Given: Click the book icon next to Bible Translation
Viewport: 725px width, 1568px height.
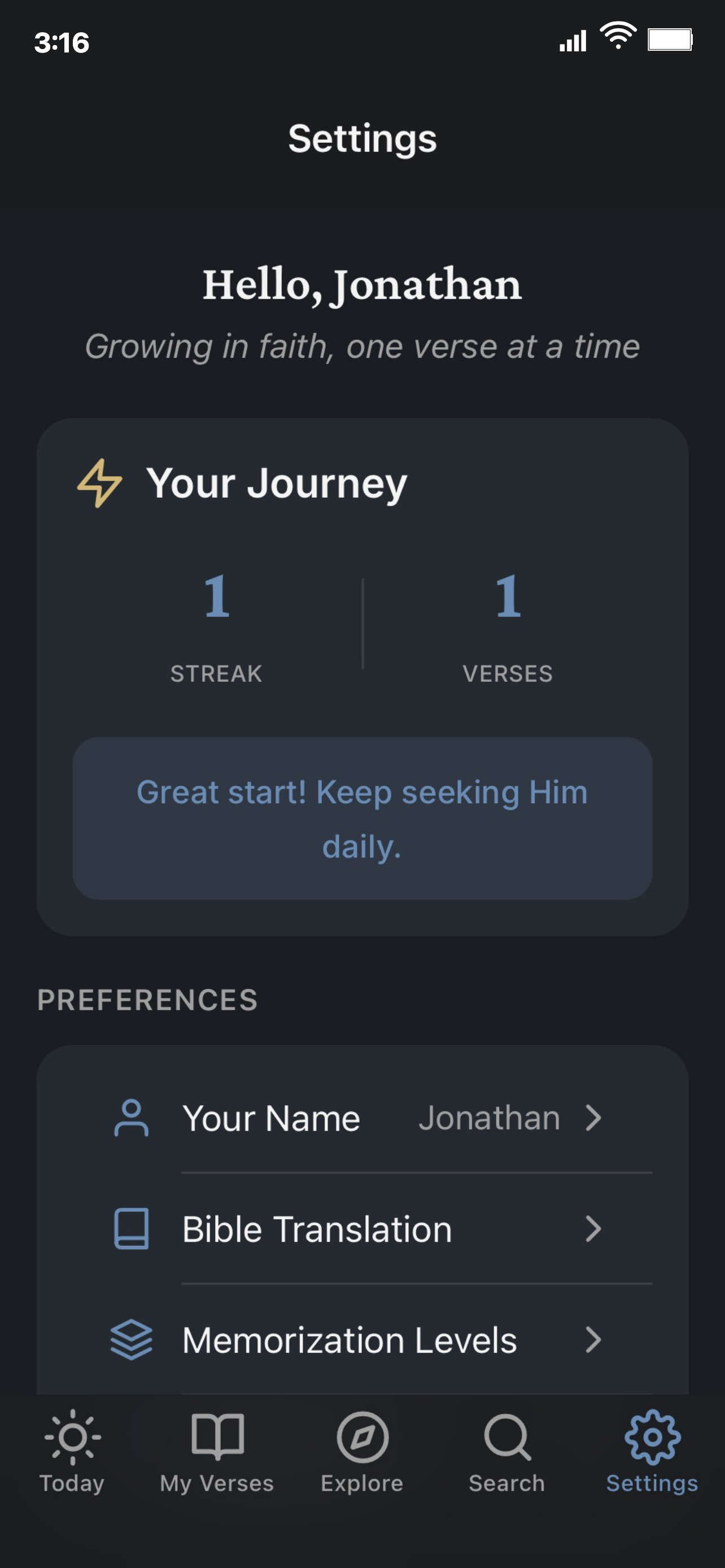Looking at the screenshot, I should [131, 1228].
